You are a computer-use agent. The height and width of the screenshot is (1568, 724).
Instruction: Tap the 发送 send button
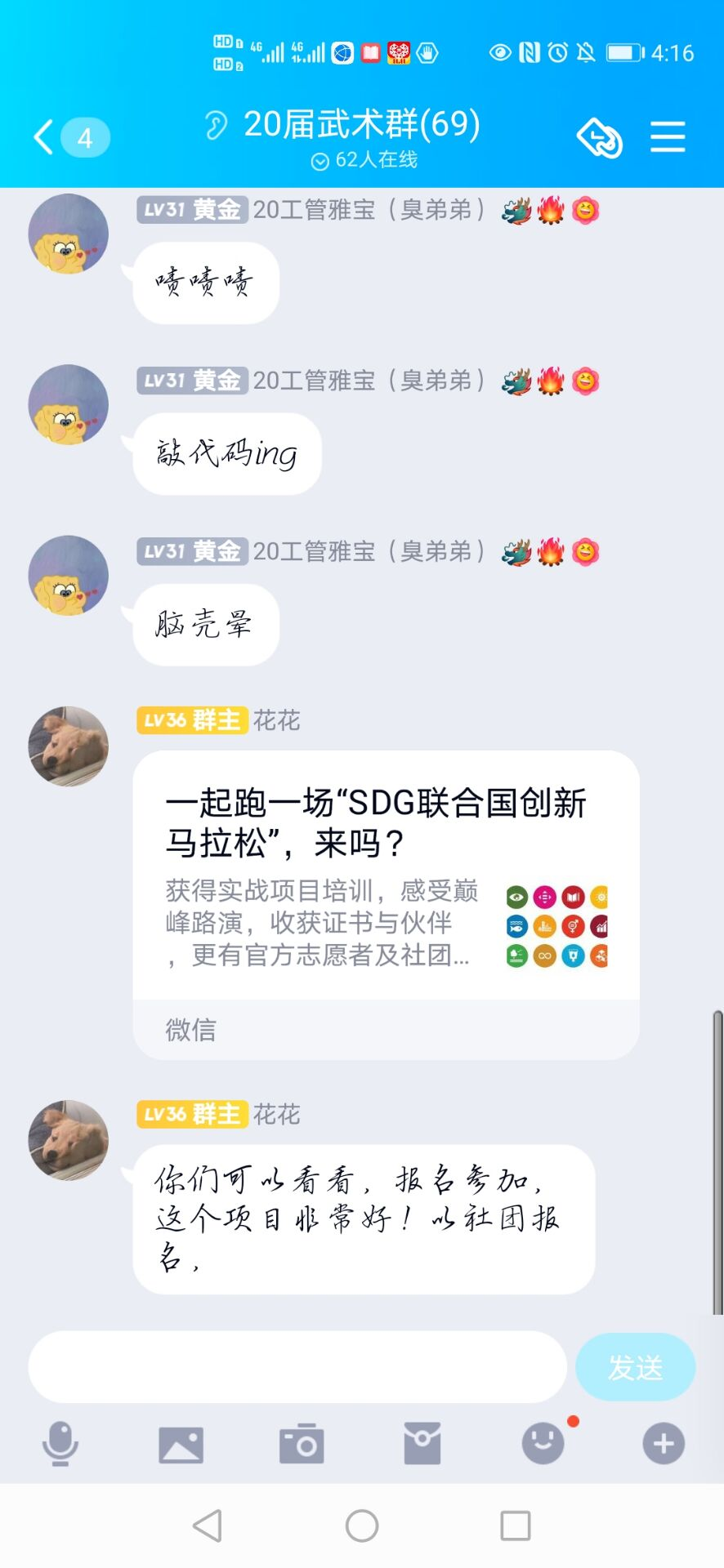[635, 1366]
